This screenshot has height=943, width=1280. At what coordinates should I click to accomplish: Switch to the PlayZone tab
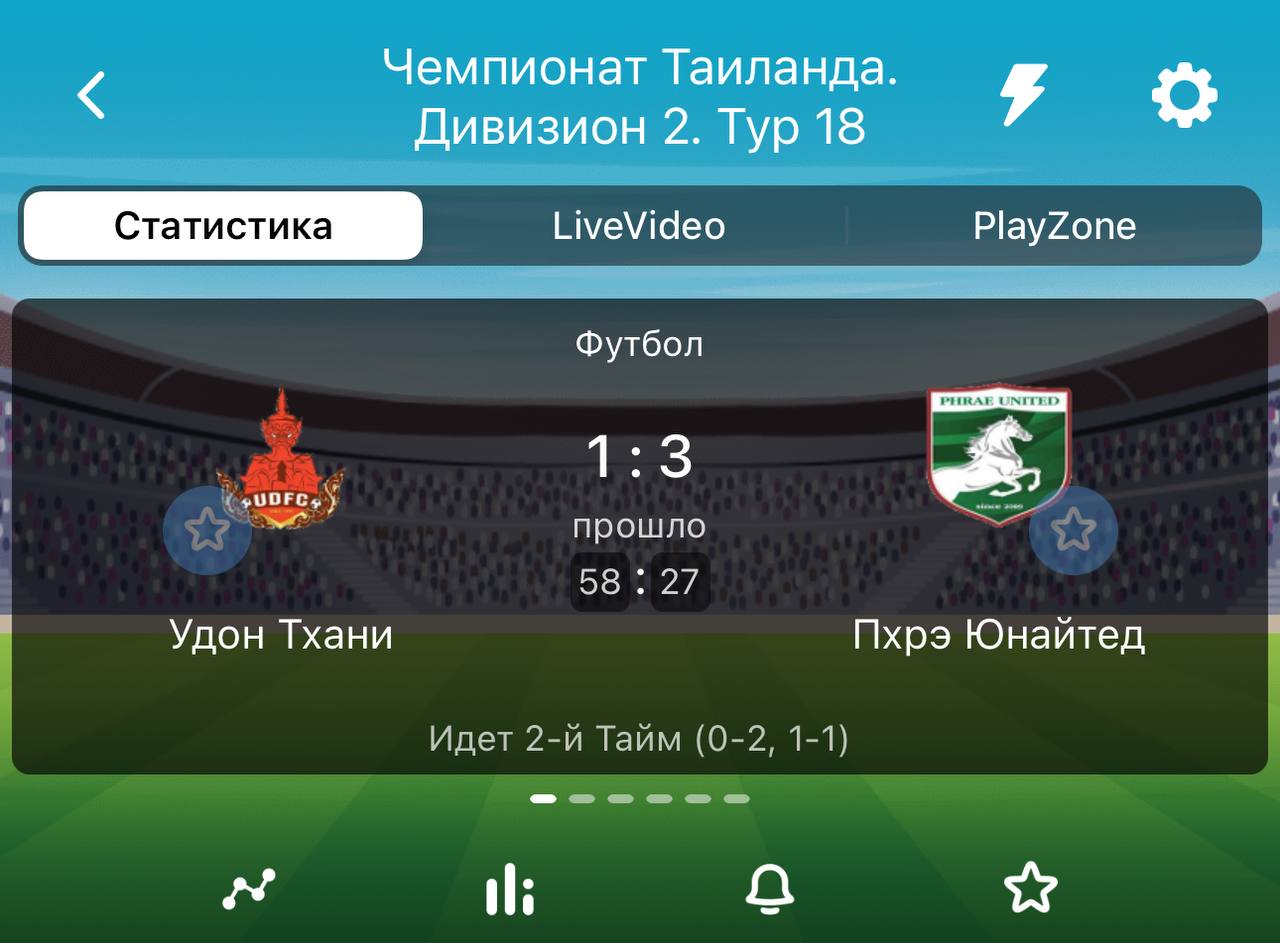coord(1054,226)
